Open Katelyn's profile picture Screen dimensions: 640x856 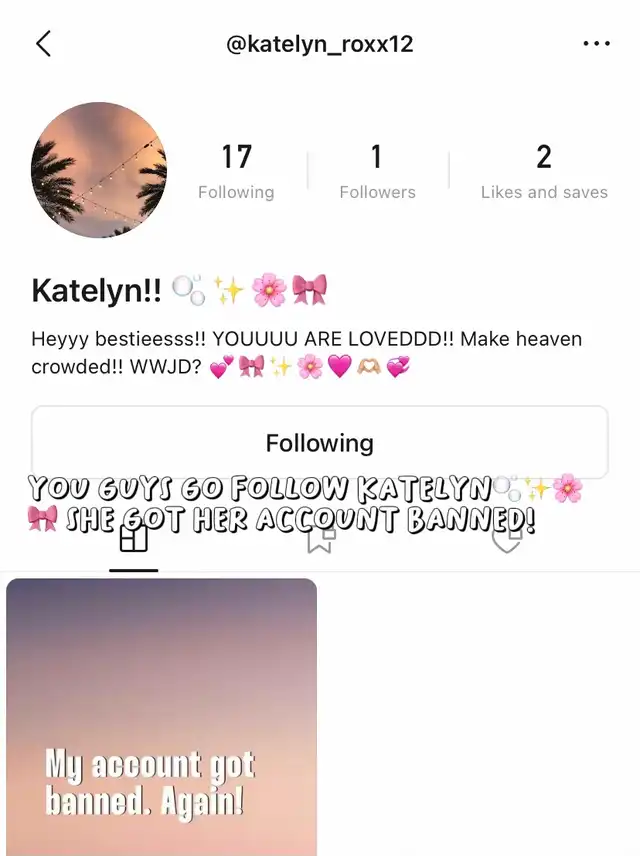pos(99,170)
